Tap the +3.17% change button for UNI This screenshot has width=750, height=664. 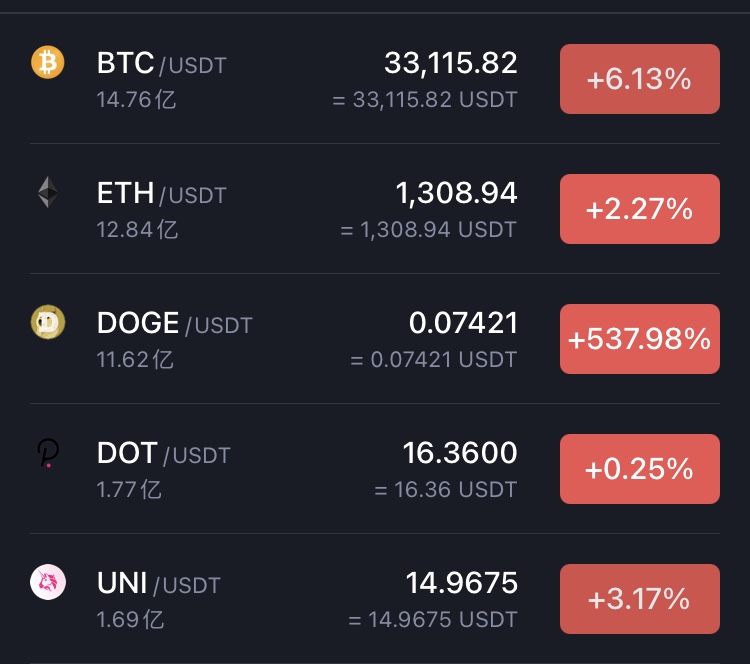pyautogui.click(x=639, y=599)
